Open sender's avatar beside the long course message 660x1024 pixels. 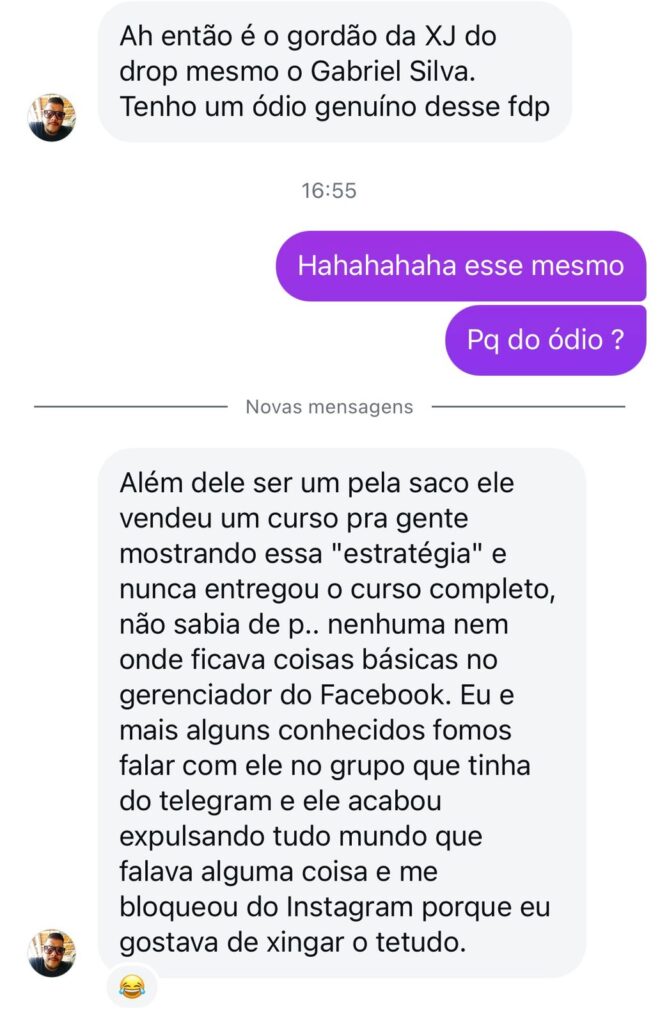coord(52,953)
